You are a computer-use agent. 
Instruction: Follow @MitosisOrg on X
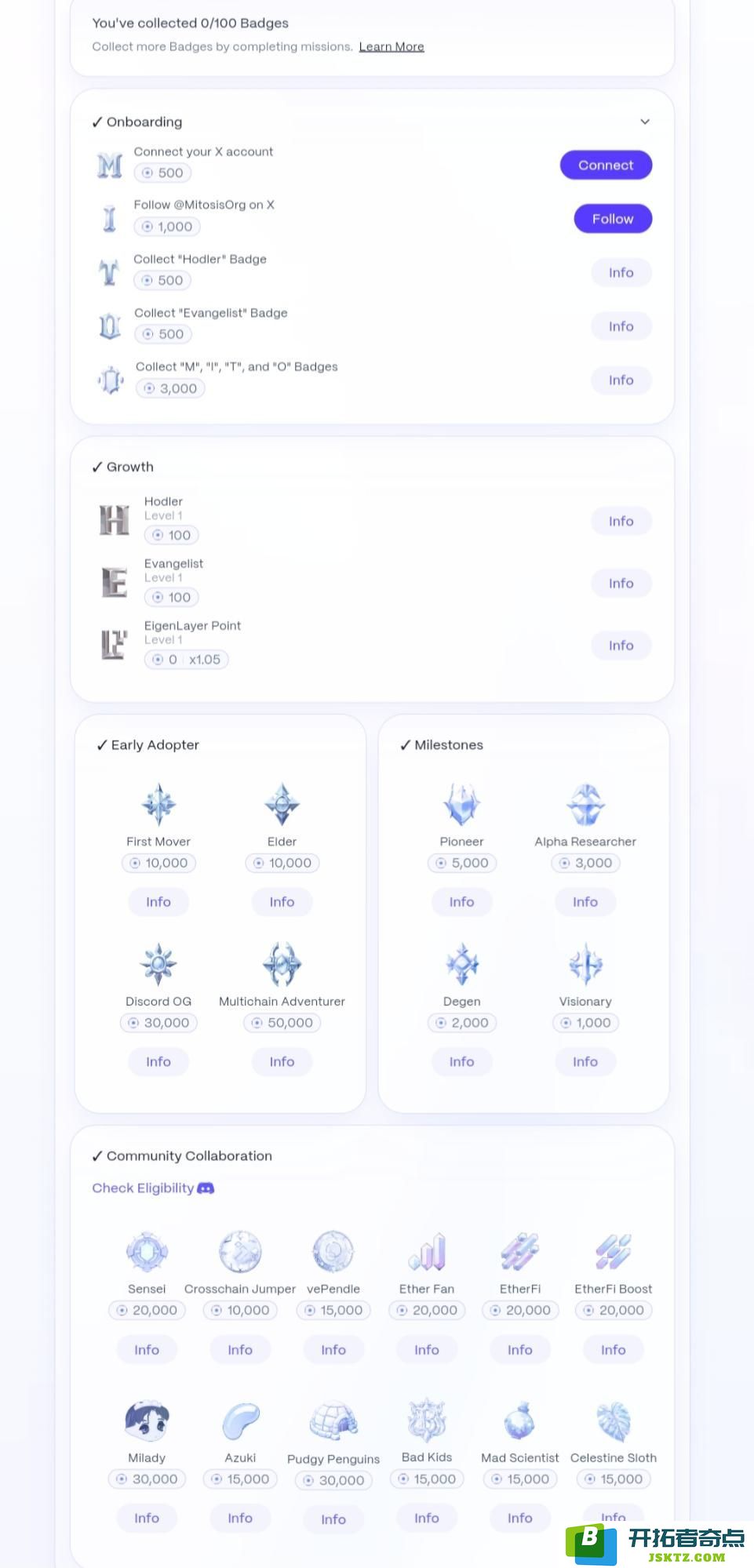pyautogui.click(x=613, y=219)
